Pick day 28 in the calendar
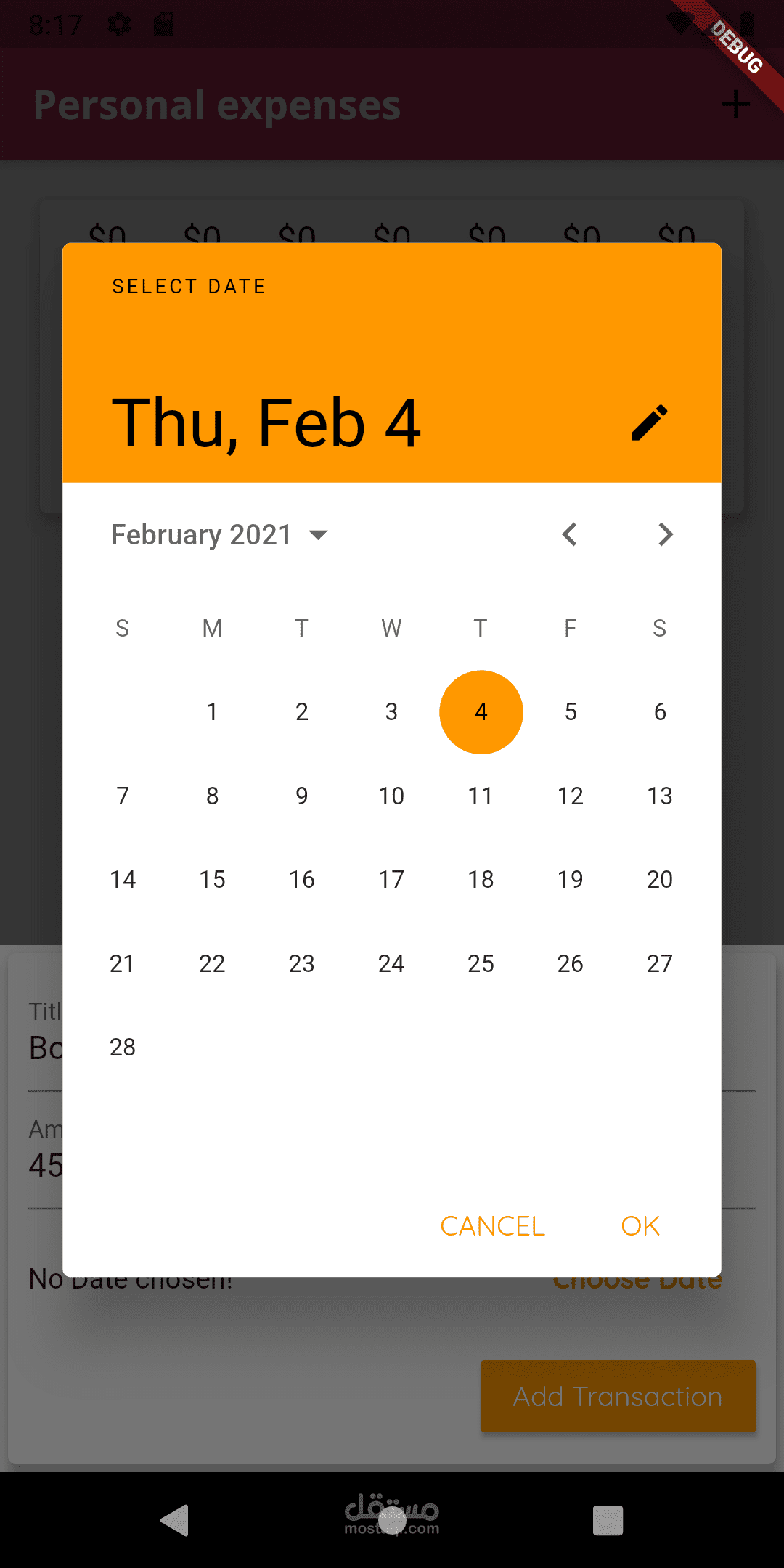The height and width of the screenshot is (1568, 784). coord(123,1048)
